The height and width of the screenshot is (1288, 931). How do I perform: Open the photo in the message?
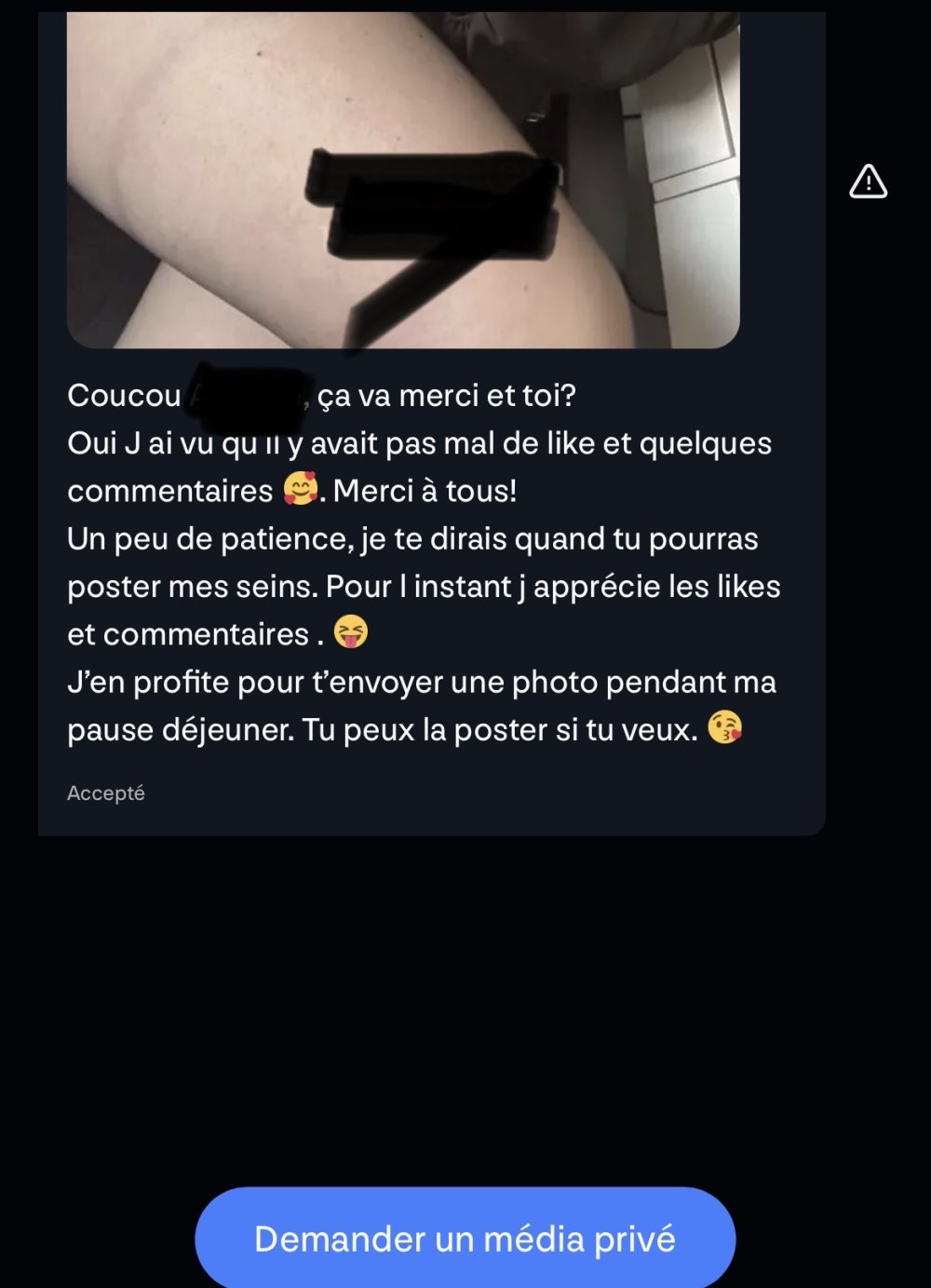[403, 180]
